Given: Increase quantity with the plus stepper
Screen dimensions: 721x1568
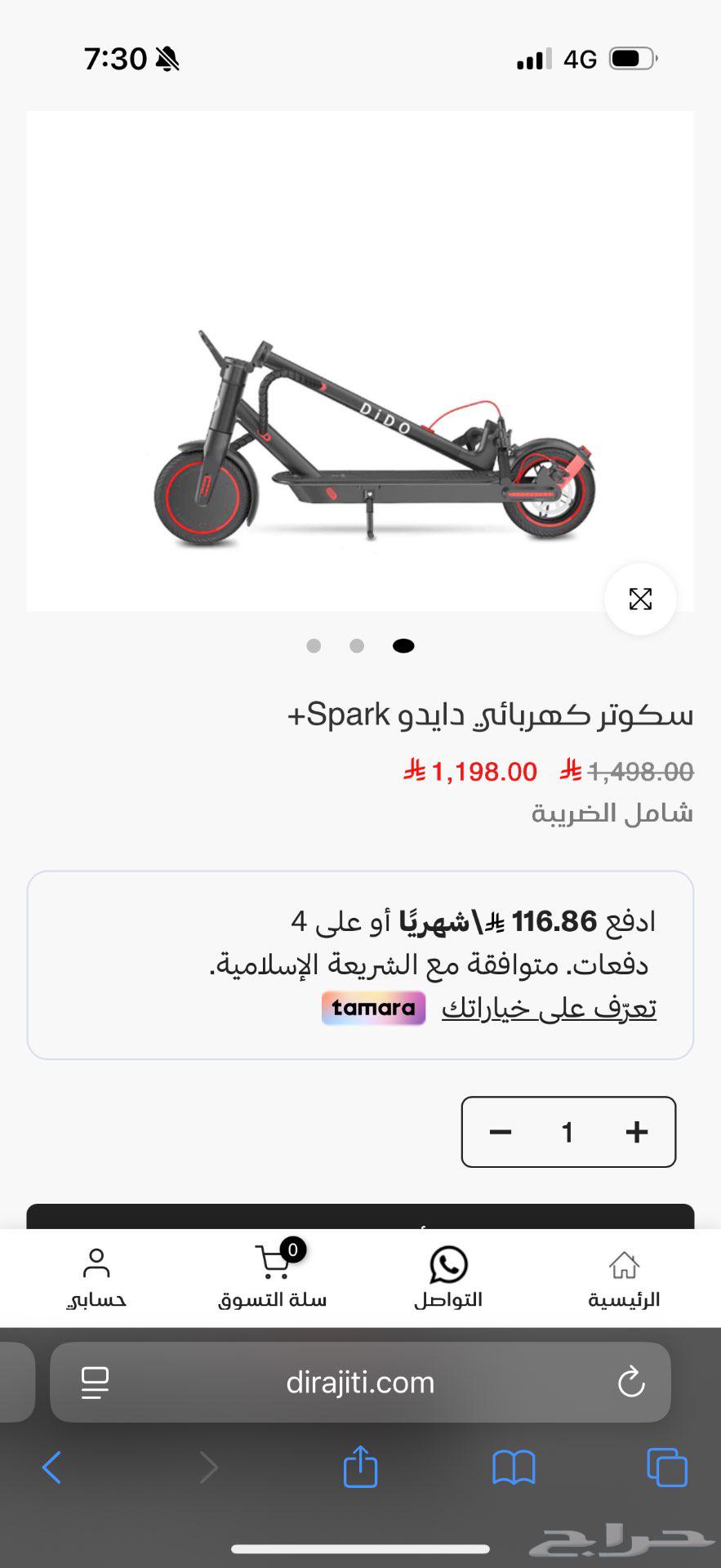Looking at the screenshot, I should 636,1132.
